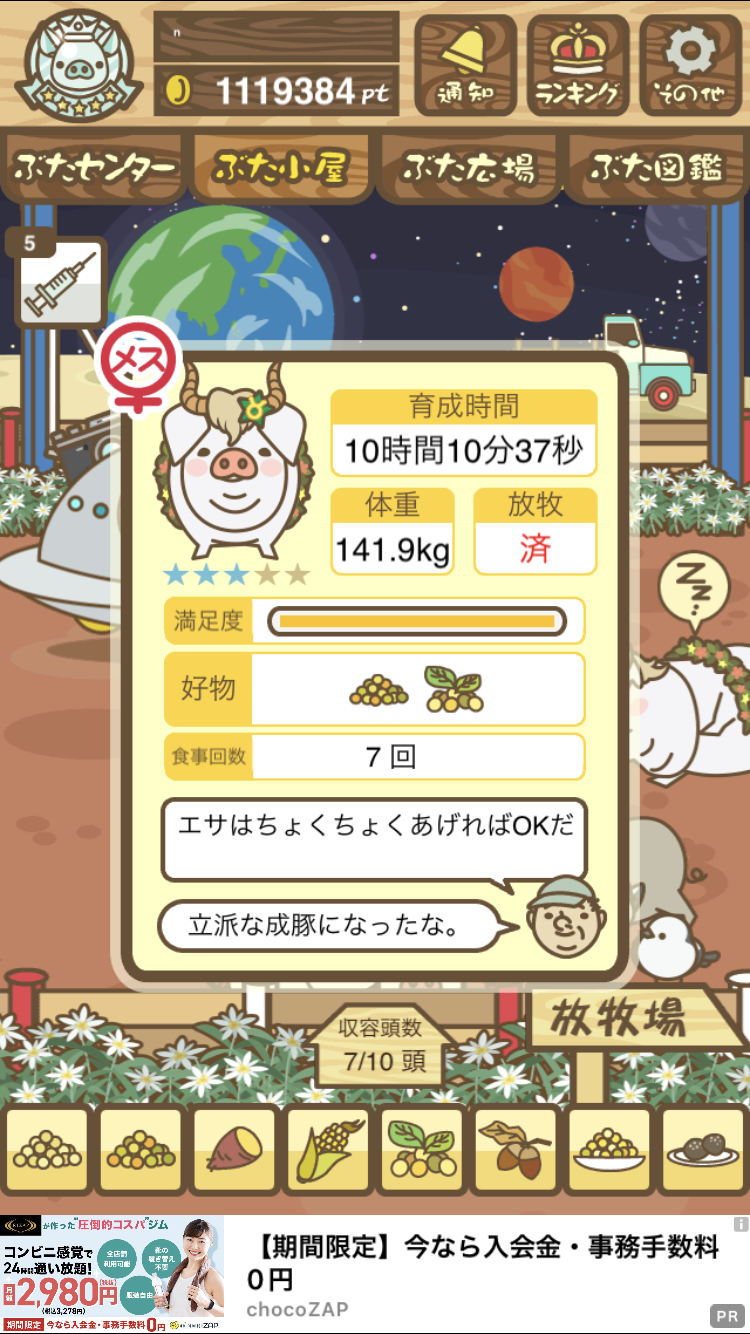750x1334 pixels.
Task: Open the chocoZAP ad banner
Action: coord(375,1274)
